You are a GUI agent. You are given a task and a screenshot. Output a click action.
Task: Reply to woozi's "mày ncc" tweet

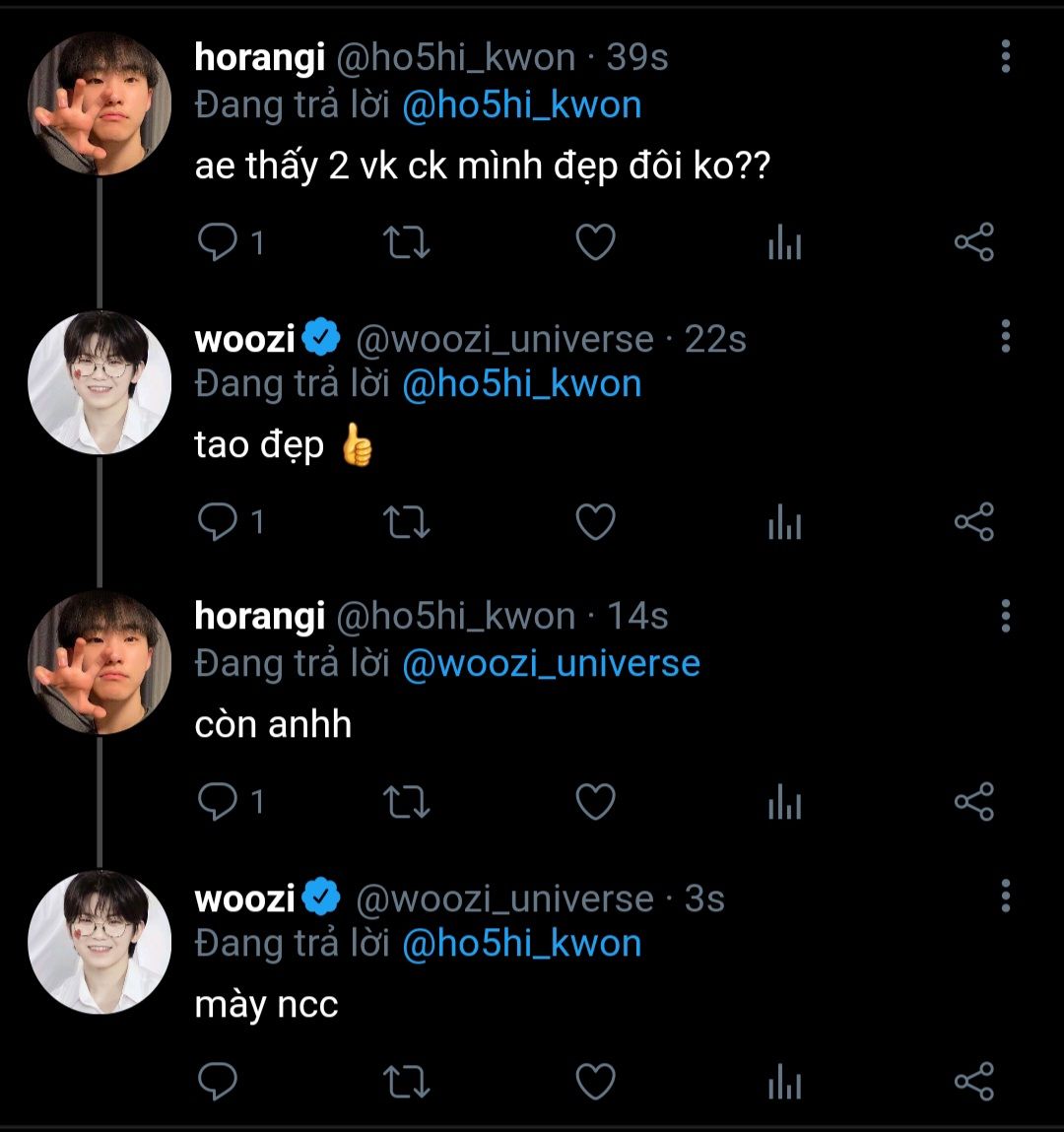point(218,1082)
